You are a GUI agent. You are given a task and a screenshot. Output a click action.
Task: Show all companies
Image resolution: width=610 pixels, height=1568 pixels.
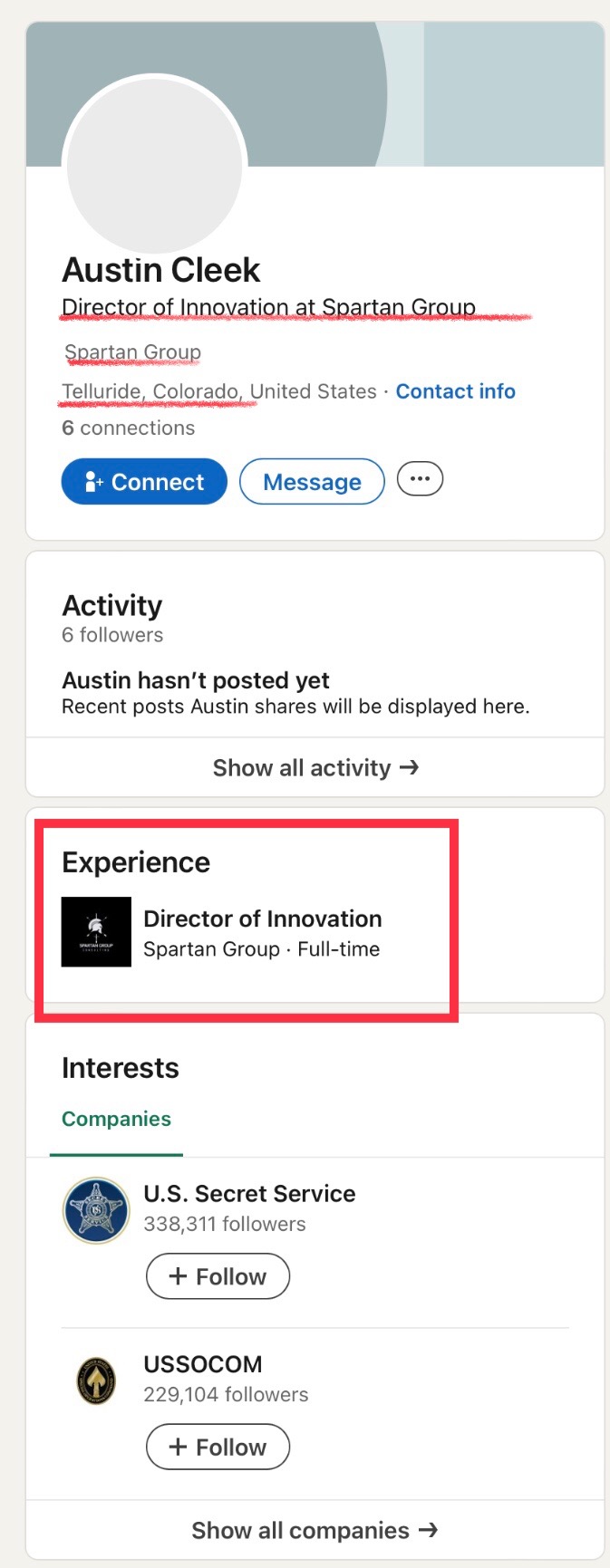pos(315,1530)
